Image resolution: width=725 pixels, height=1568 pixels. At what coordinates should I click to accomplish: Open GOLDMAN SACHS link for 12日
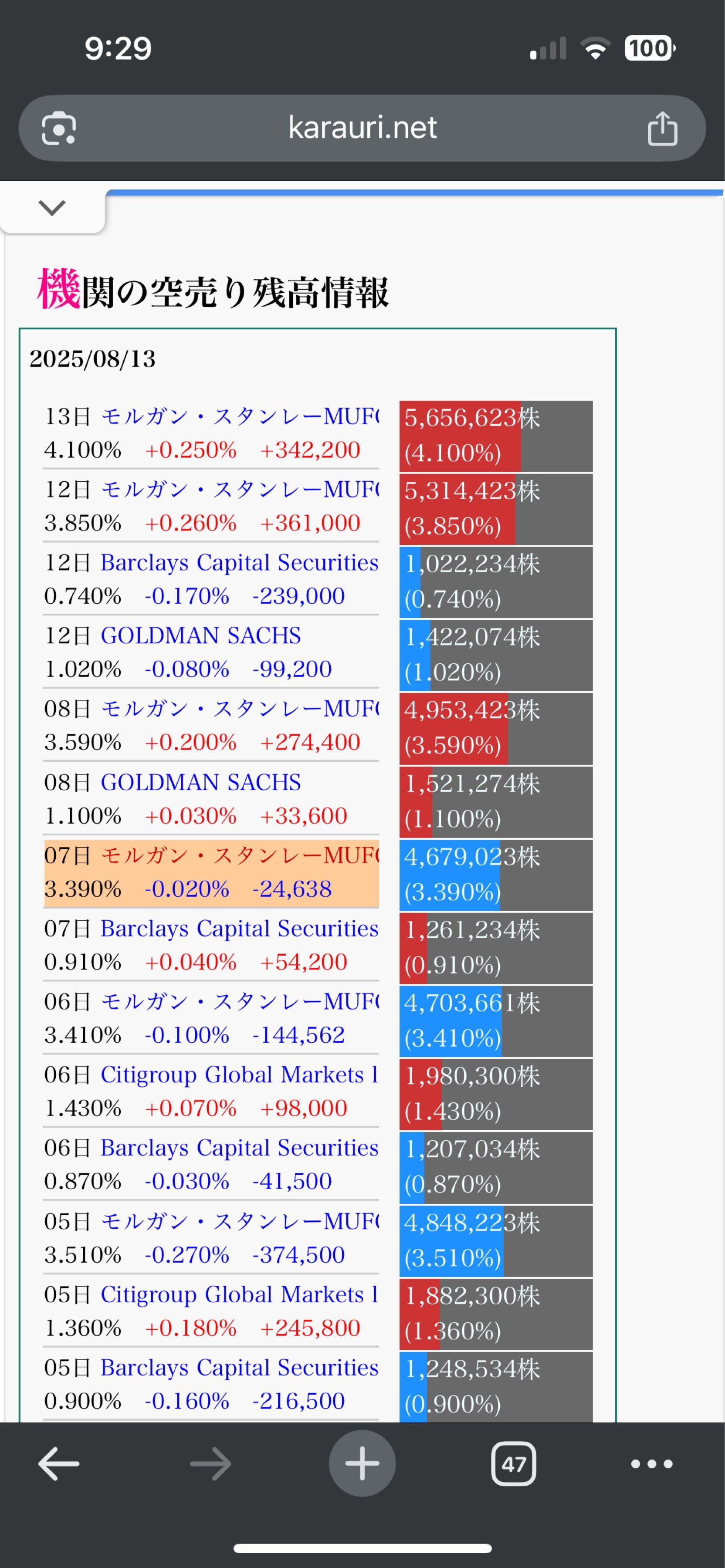click(x=201, y=635)
